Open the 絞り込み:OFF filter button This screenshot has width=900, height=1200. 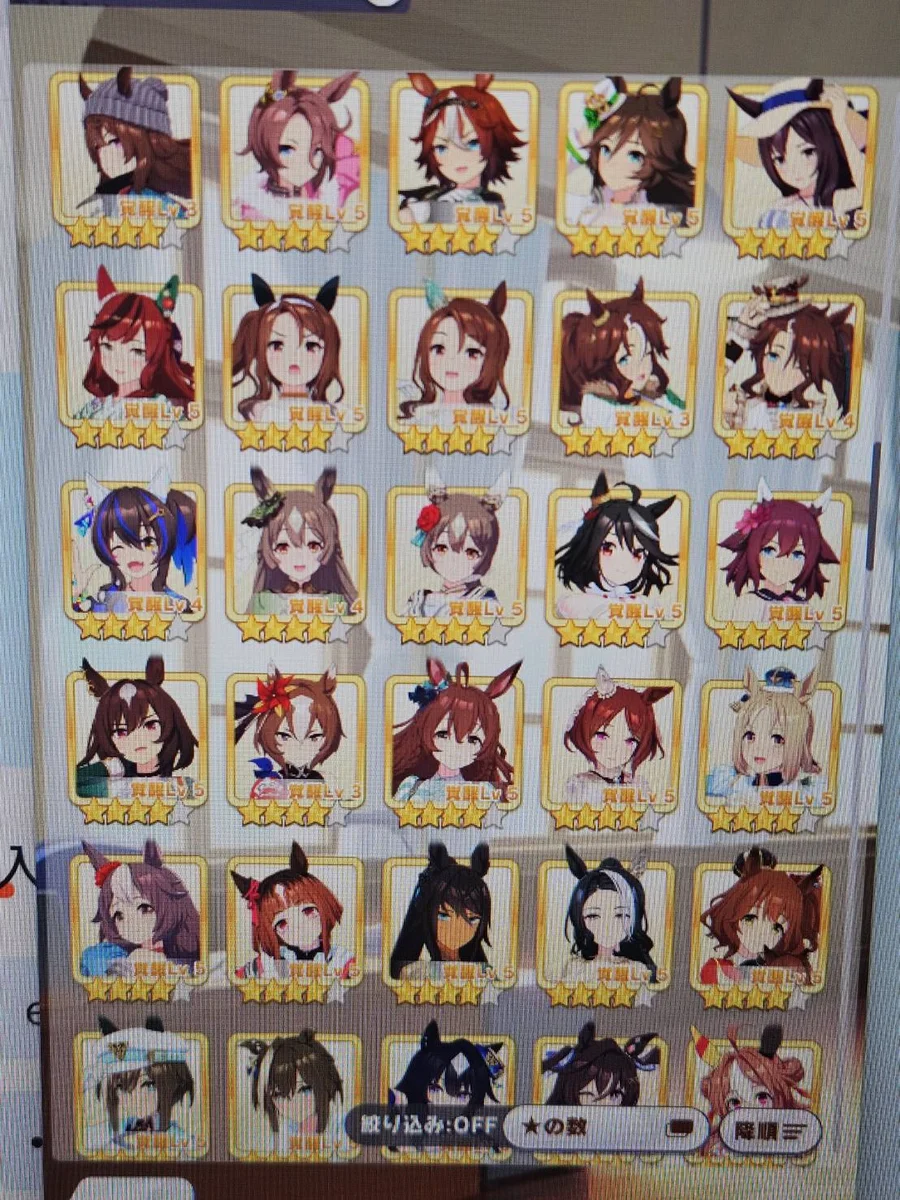tap(424, 1124)
